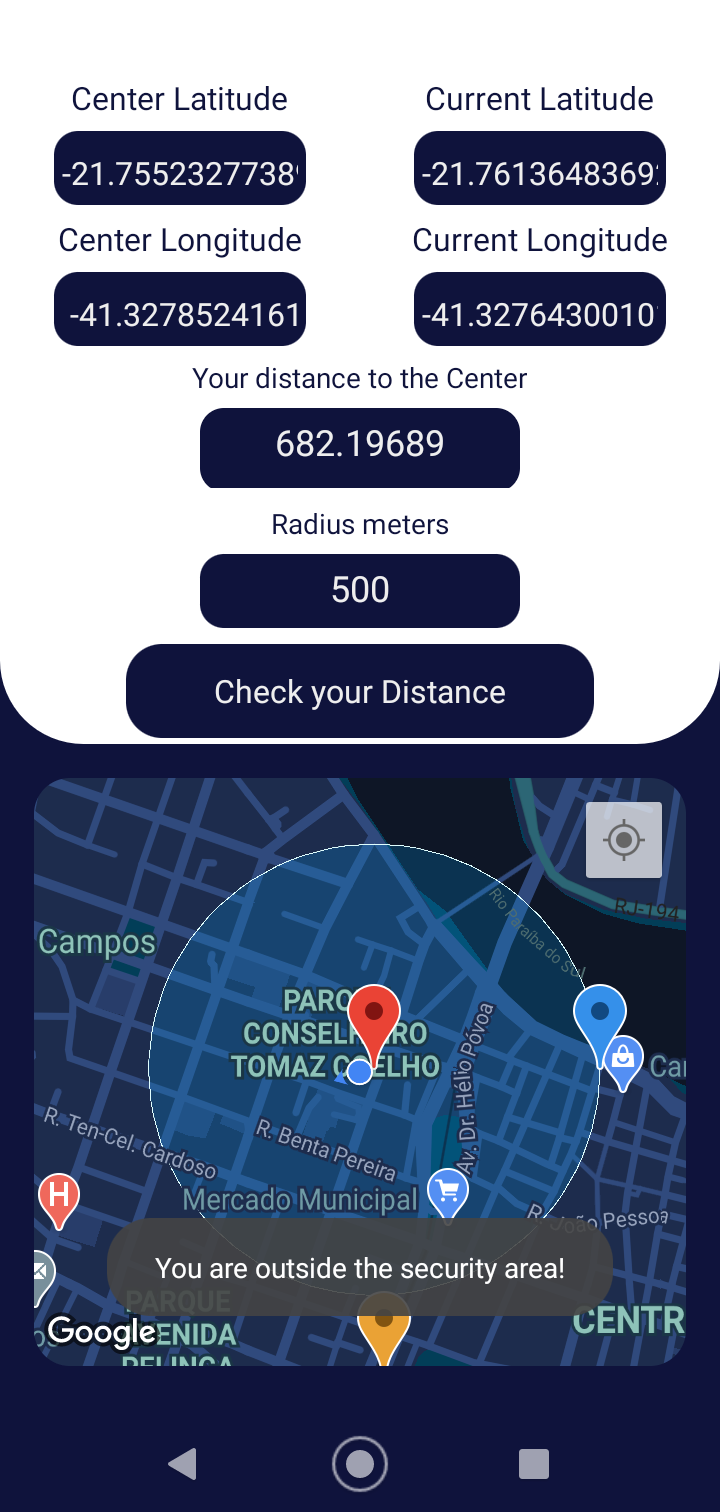The image size is (720, 1512).
Task: Center map on my location
Action: pyautogui.click(x=624, y=840)
